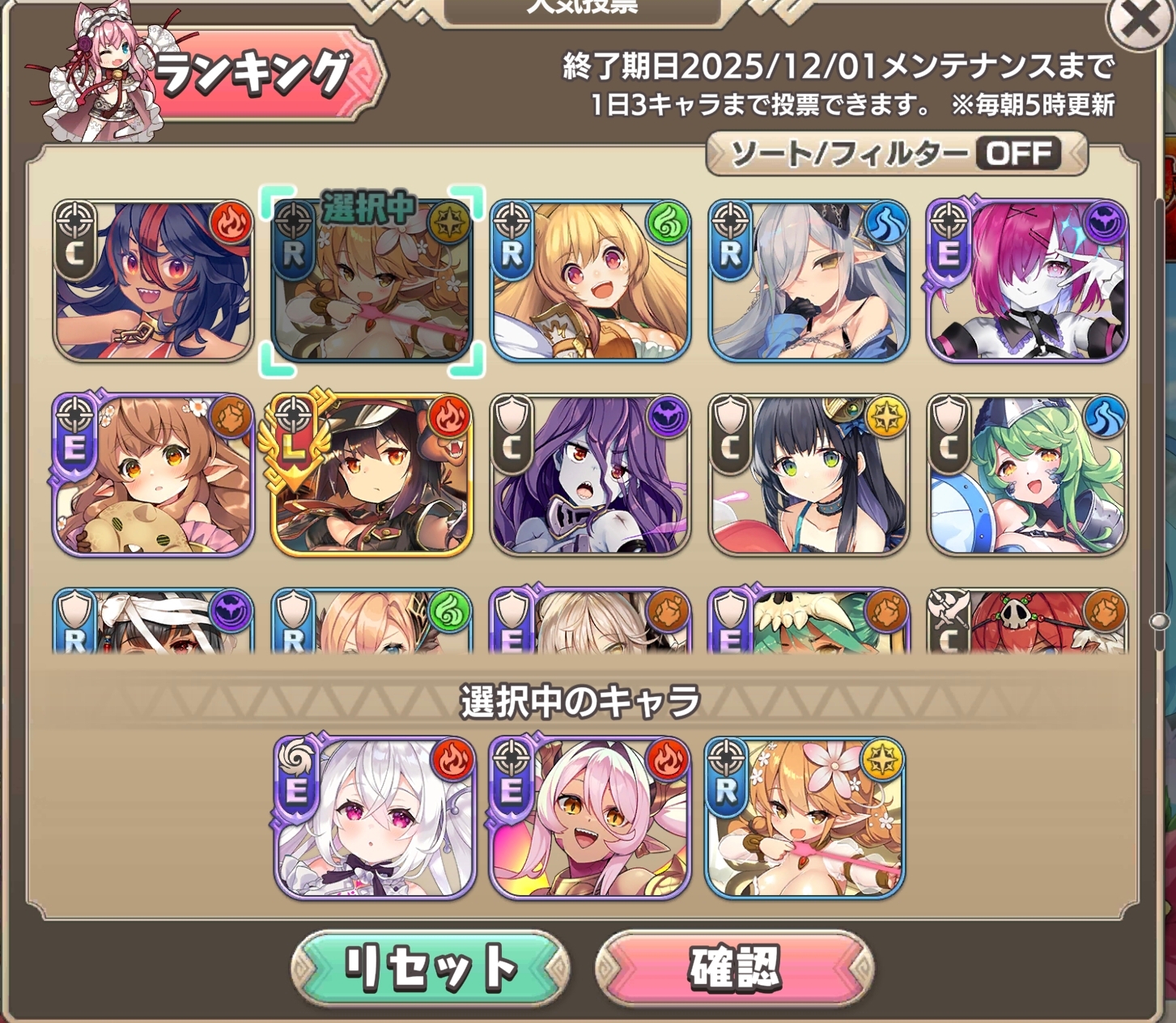The image size is (1176, 1023).
Task: Close the popularity vote dialog
Action: coord(1140,22)
